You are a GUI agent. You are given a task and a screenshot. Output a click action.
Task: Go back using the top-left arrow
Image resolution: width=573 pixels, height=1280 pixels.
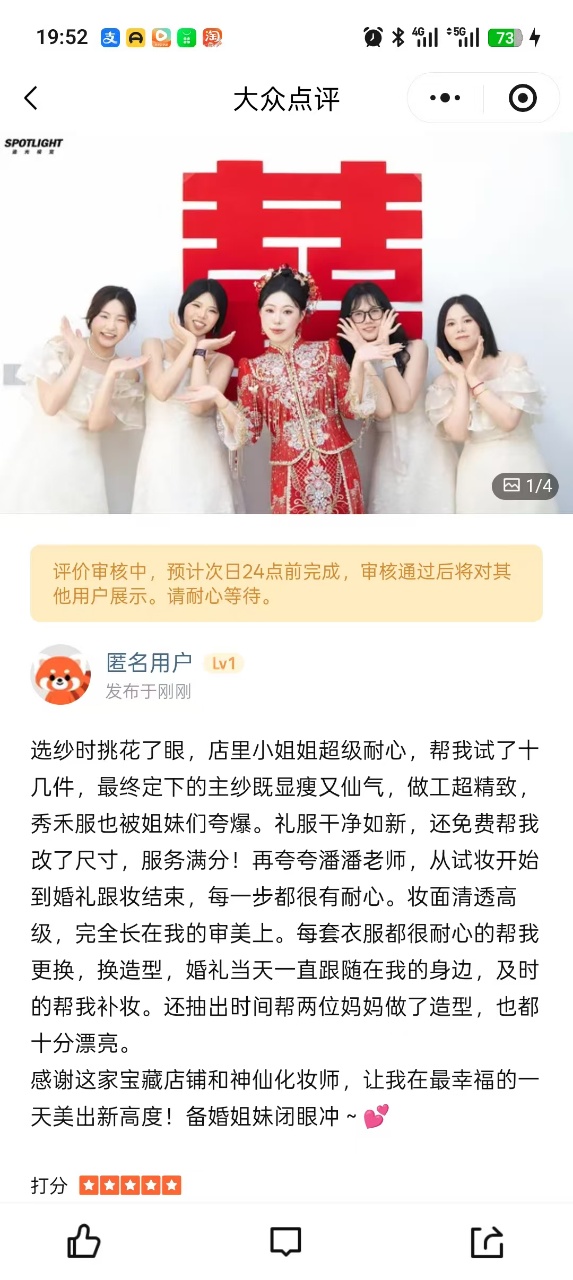[x=31, y=98]
